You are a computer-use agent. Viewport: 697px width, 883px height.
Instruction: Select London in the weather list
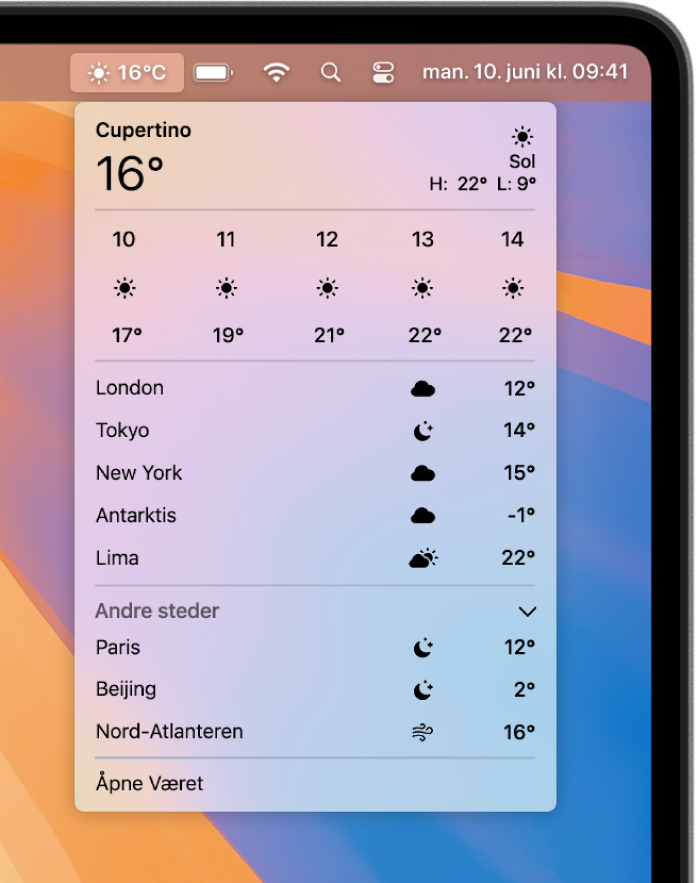click(x=315, y=388)
